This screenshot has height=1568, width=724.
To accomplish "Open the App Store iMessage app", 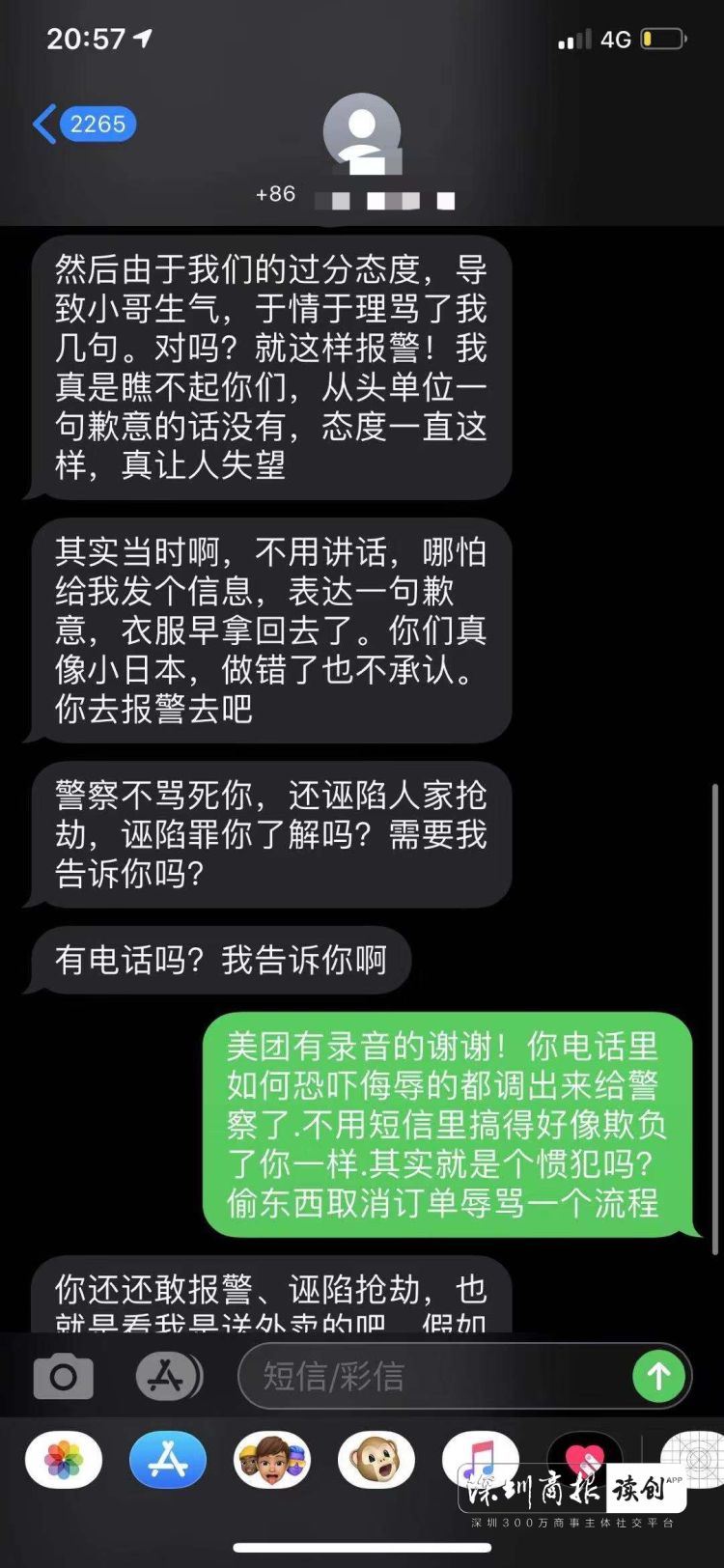I will point(168,1459).
